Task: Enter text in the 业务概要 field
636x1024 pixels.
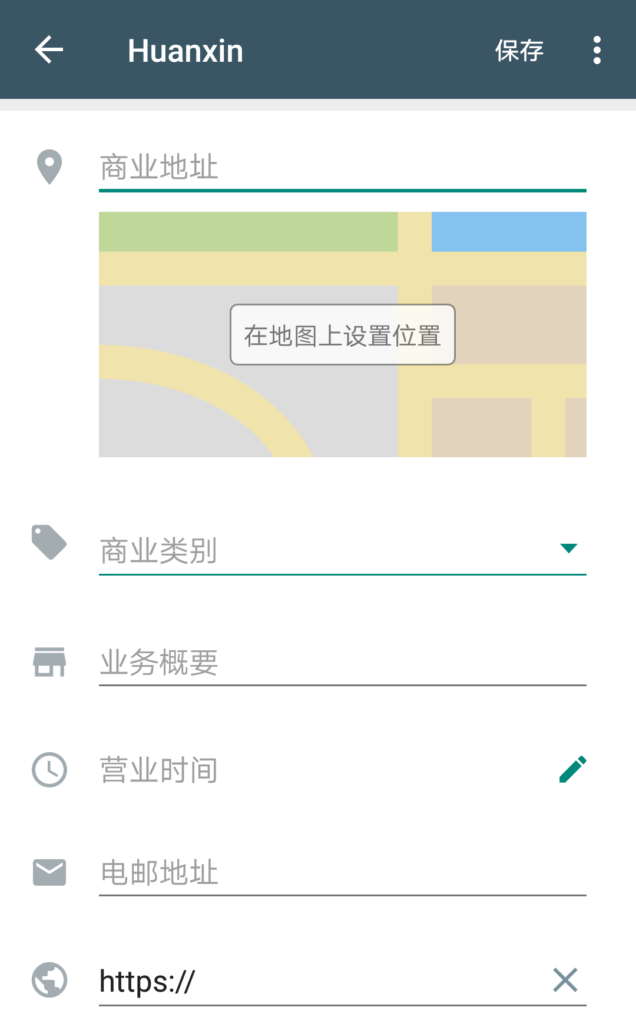Action: [342, 662]
